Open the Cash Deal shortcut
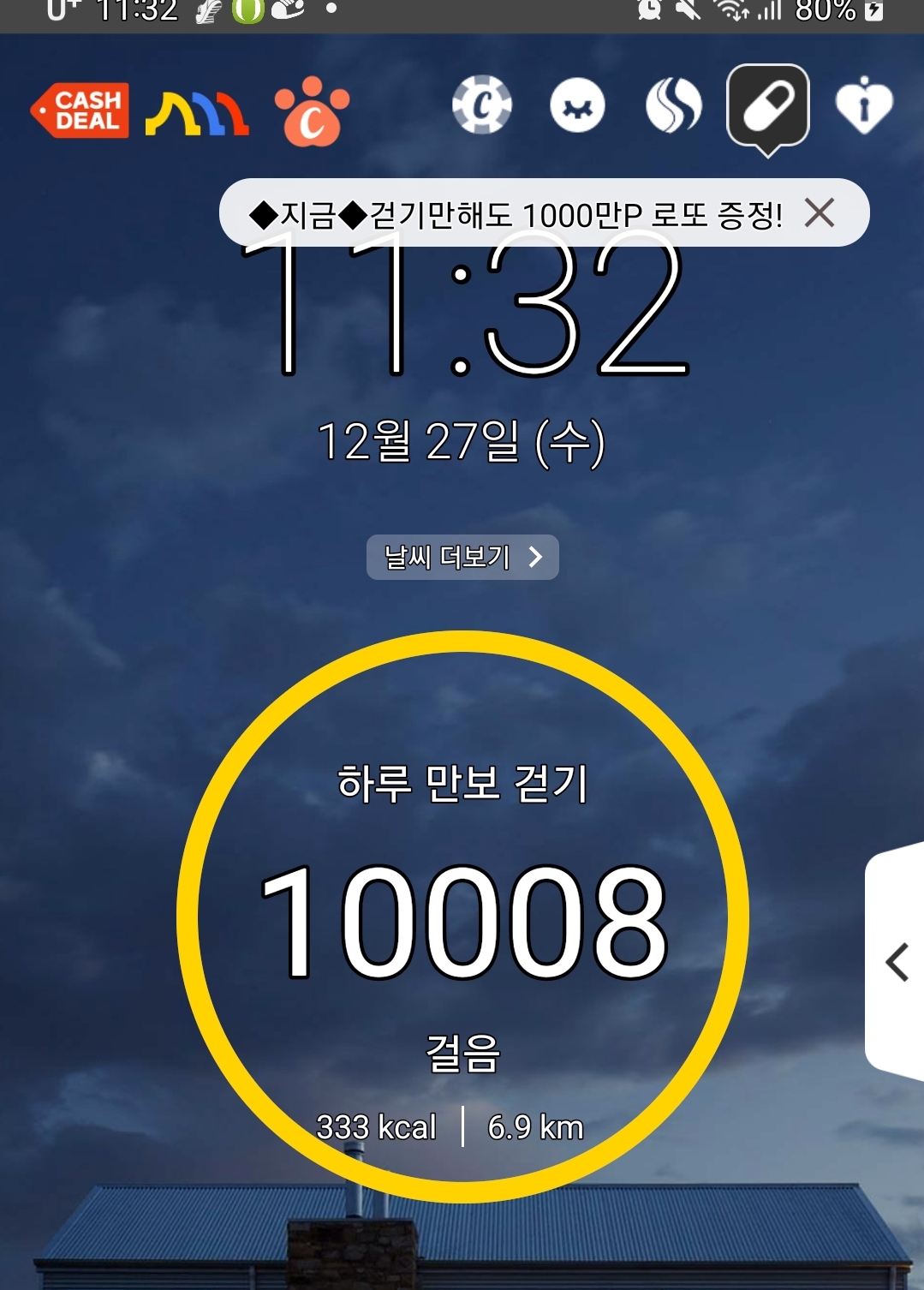924x1290 pixels. [80, 110]
